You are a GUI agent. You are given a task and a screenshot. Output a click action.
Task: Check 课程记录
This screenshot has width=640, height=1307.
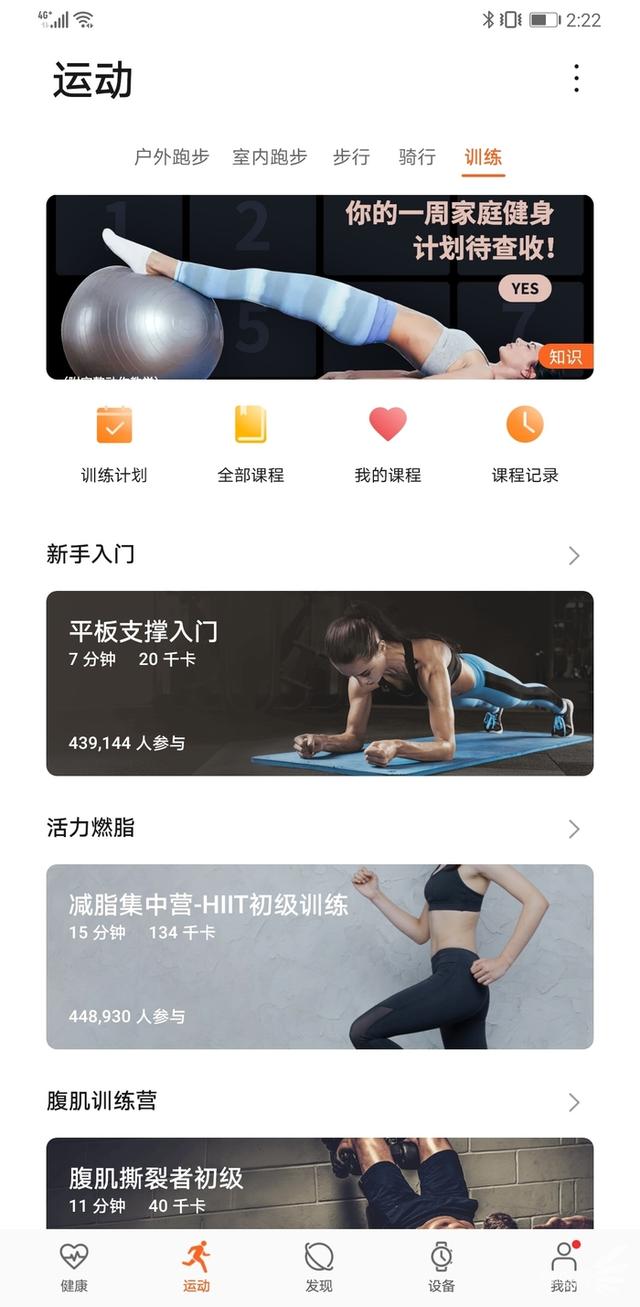point(525,443)
